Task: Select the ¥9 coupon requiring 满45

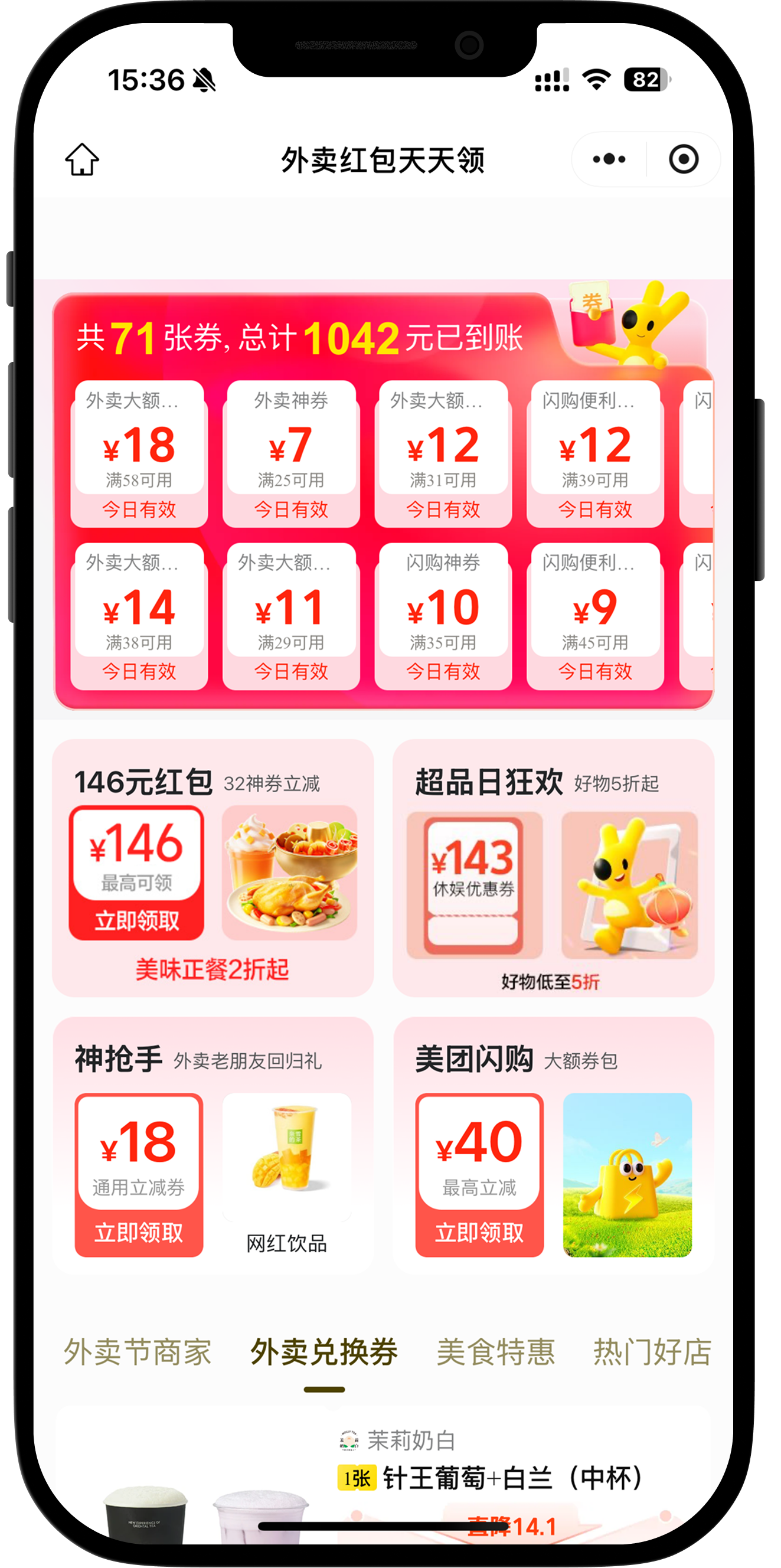Action: click(x=594, y=615)
